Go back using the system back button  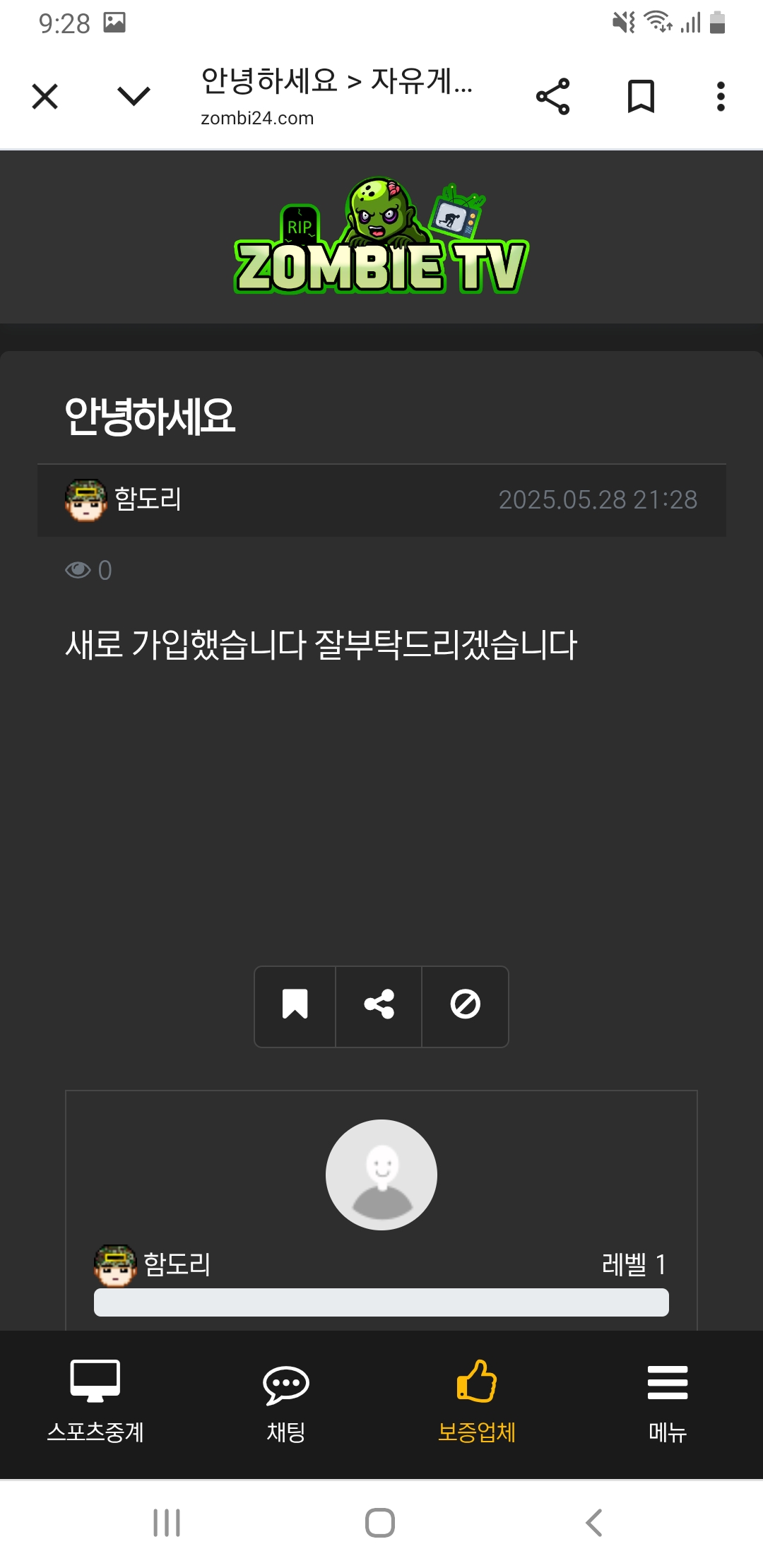click(594, 1523)
